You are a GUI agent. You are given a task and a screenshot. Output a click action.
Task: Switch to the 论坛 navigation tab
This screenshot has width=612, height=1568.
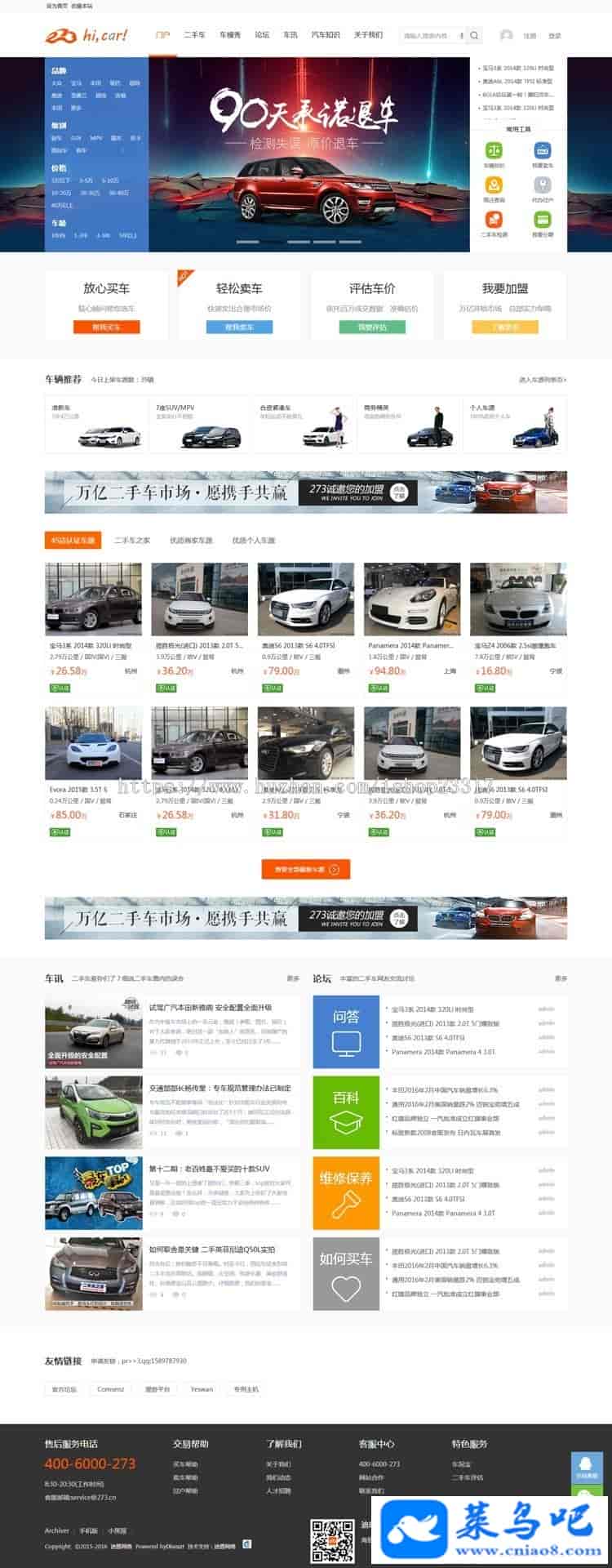(261, 35)
